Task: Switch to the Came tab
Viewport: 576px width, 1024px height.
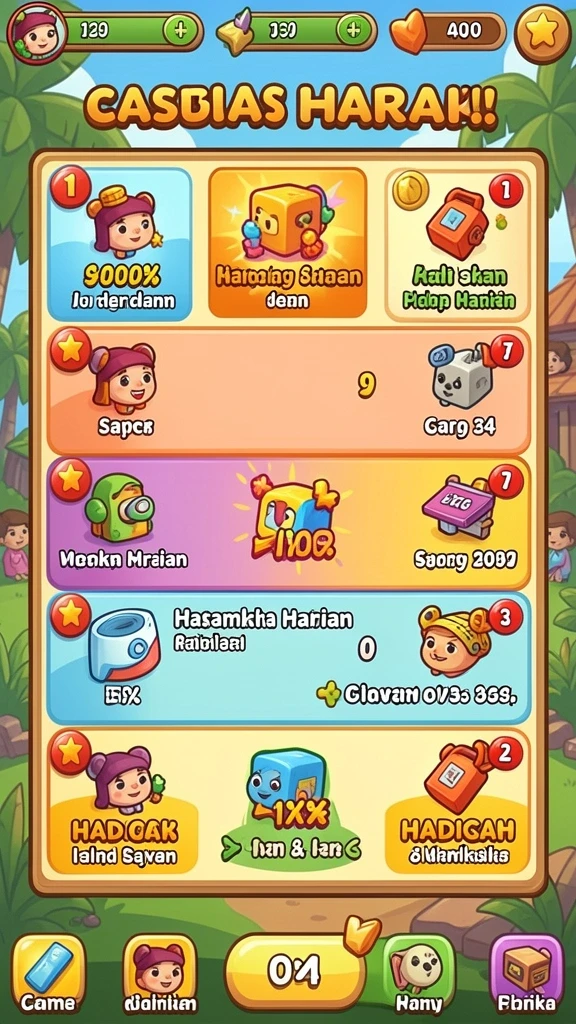Action: (x=48, y=973)
